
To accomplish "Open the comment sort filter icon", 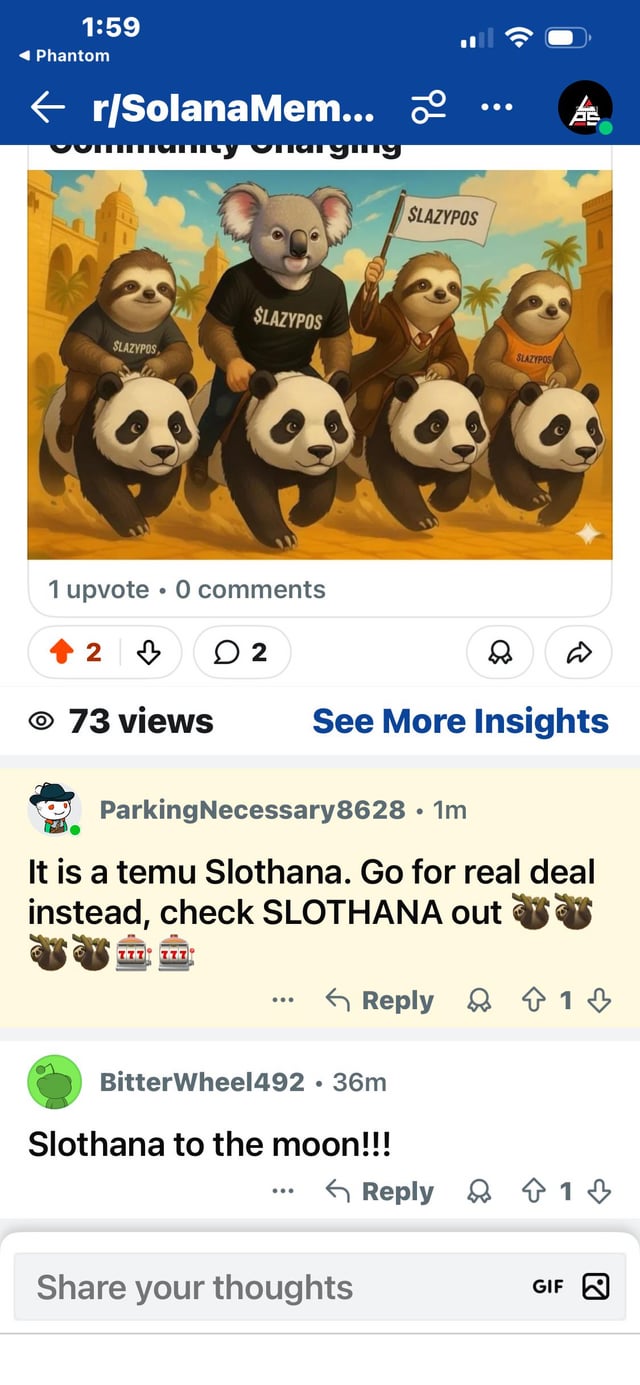I will pos(429,108).
